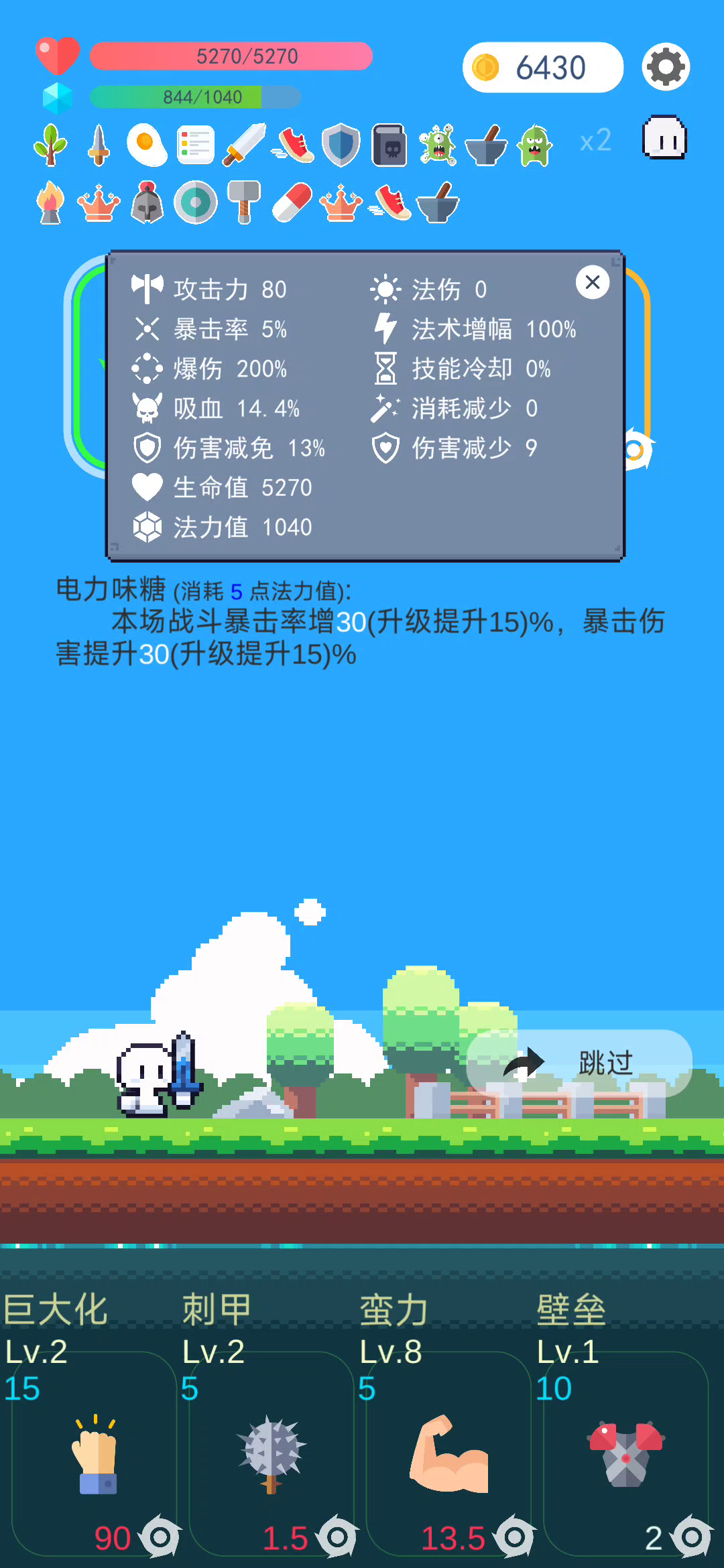The width and height of the screenshot is (724, 1568).
Task: Tap the white ghost pause icon
Action: (664, 137)
